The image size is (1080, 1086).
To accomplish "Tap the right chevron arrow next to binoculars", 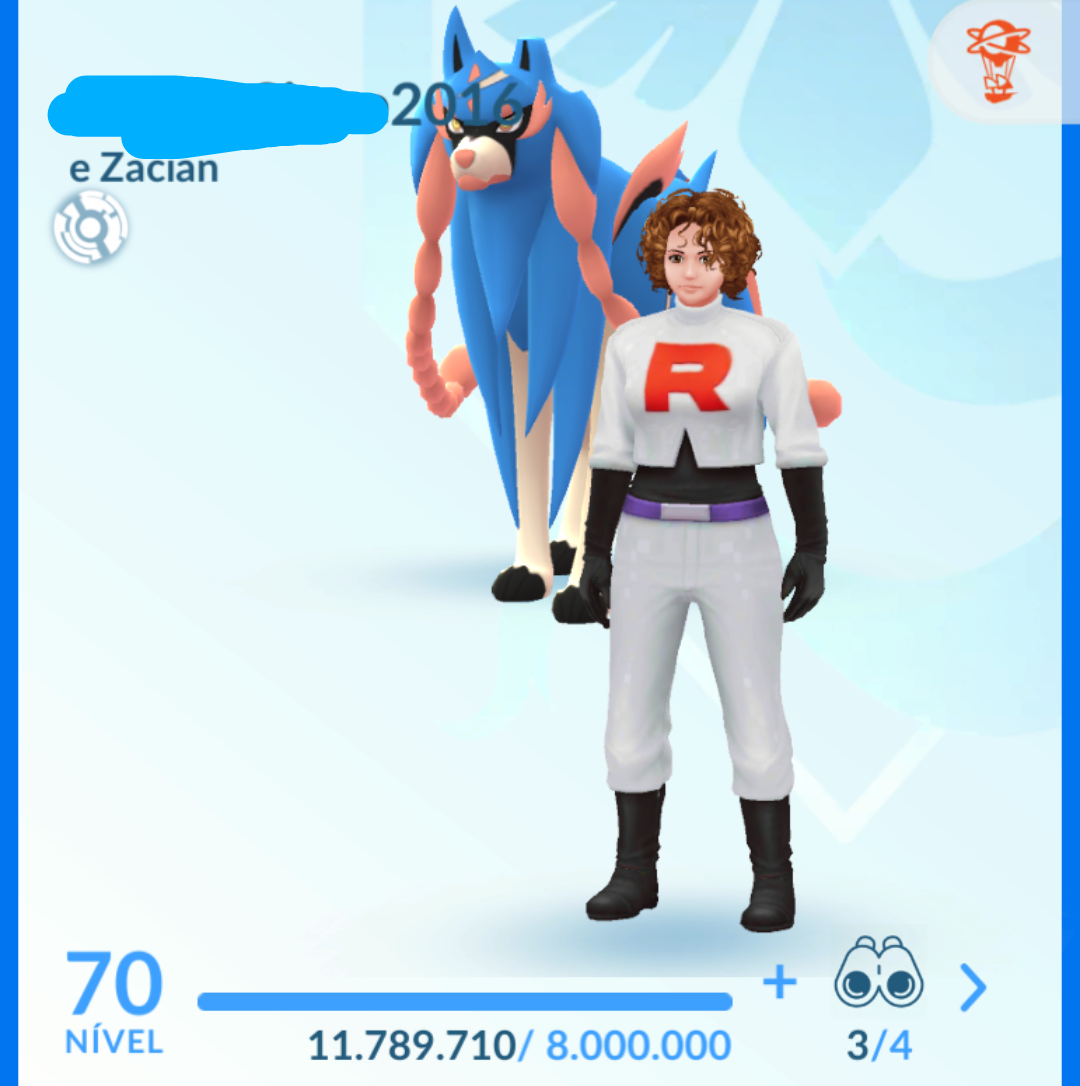I will (x=972, y=987).
